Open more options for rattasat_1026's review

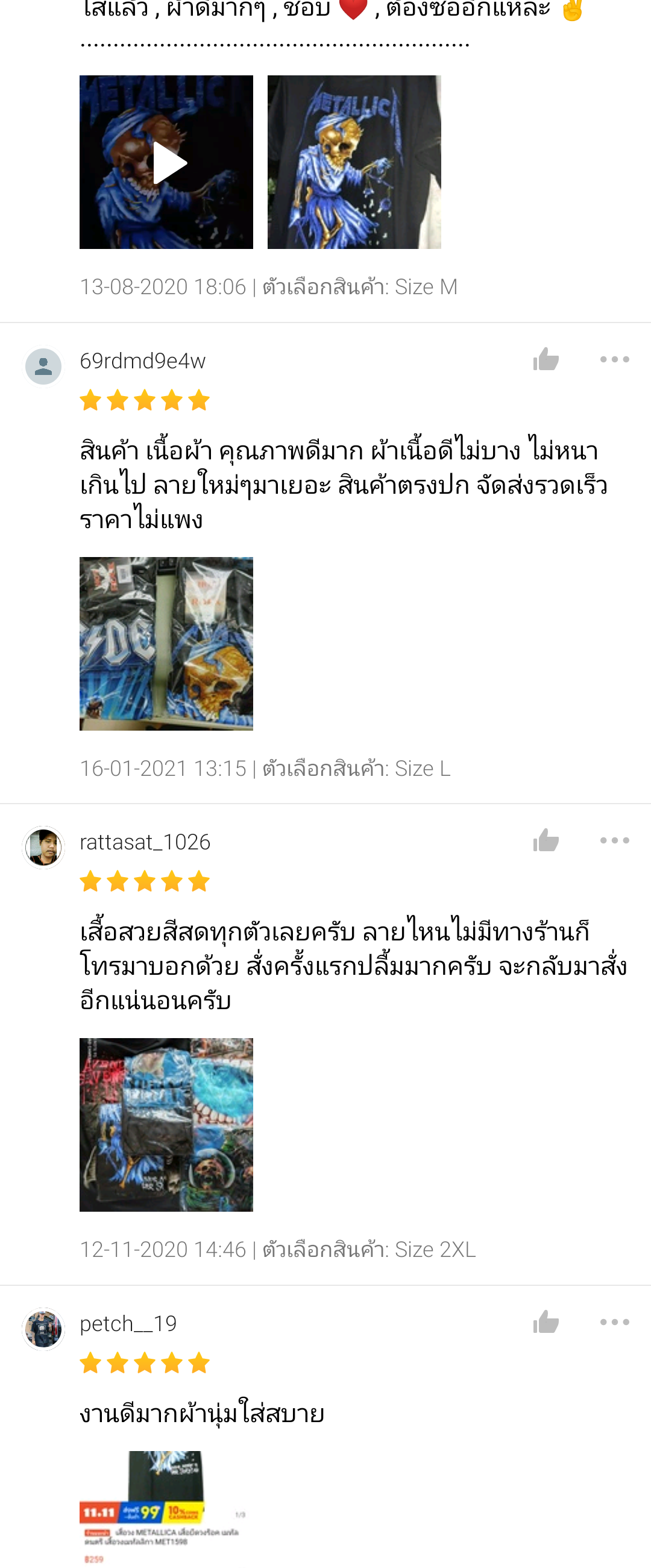click(614, 840)
